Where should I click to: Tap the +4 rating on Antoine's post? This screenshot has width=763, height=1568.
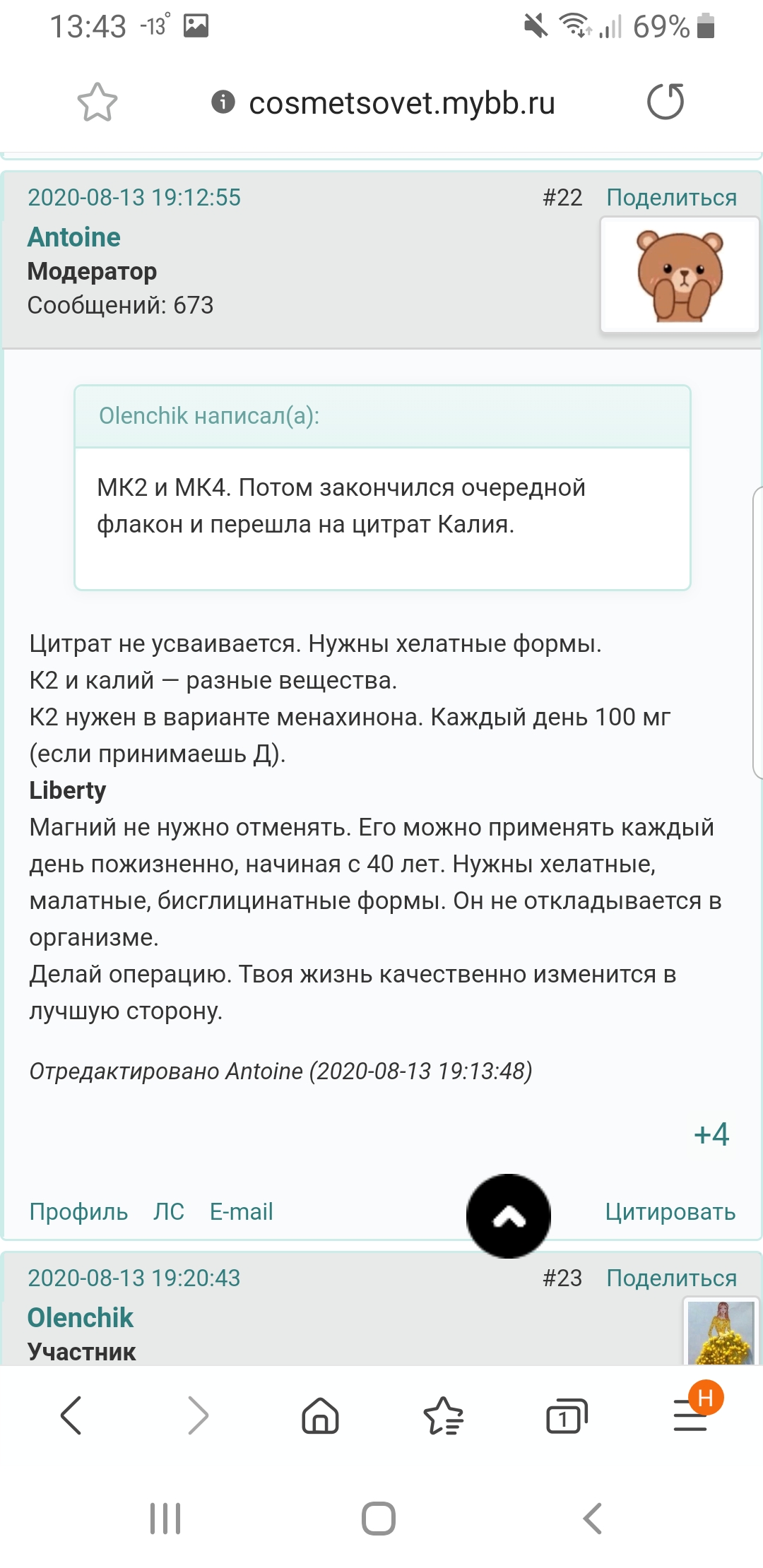(x=711, y=1134)
